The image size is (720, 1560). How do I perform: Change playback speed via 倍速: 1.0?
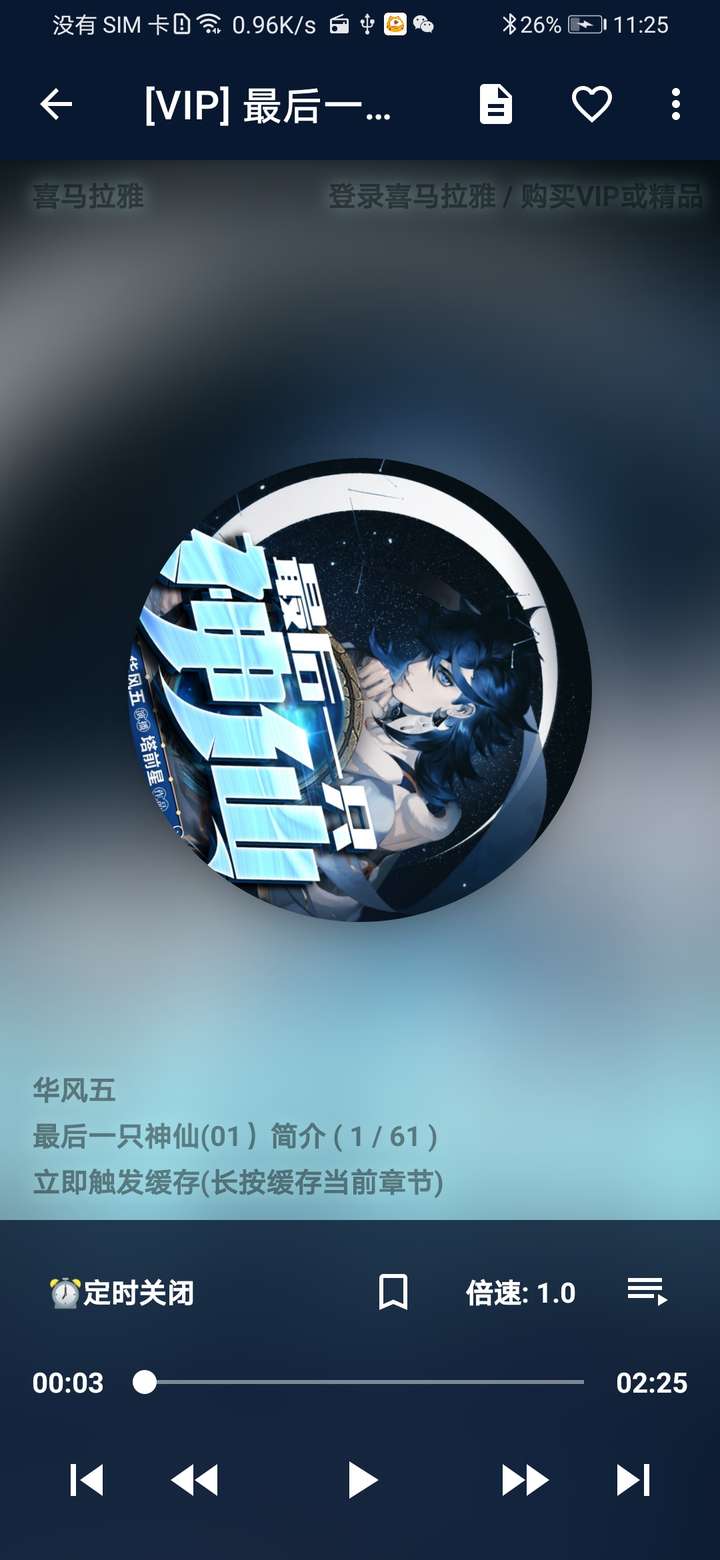pos(521,1293)
